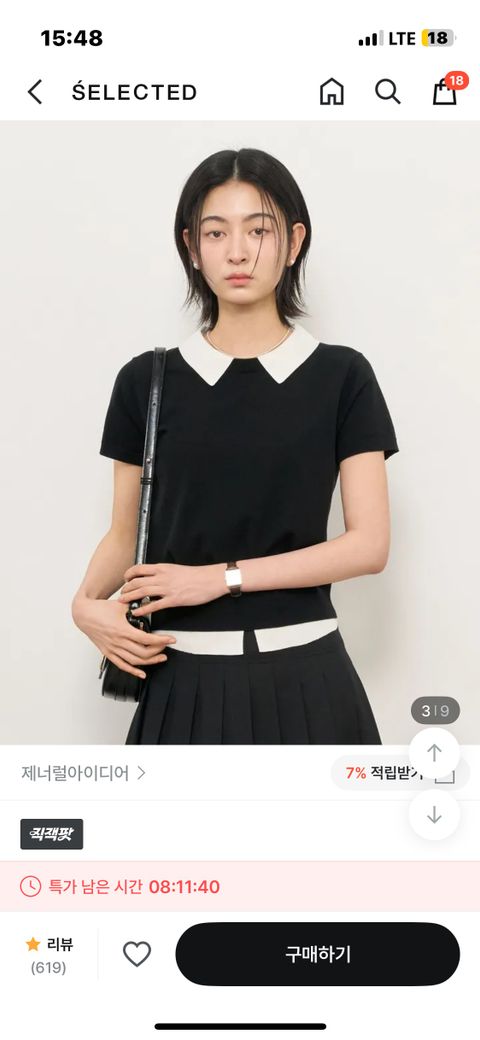Open 리뷰 (619) reviews
The width and height of the screenshot is (480, 1040).
click(50, 955)
